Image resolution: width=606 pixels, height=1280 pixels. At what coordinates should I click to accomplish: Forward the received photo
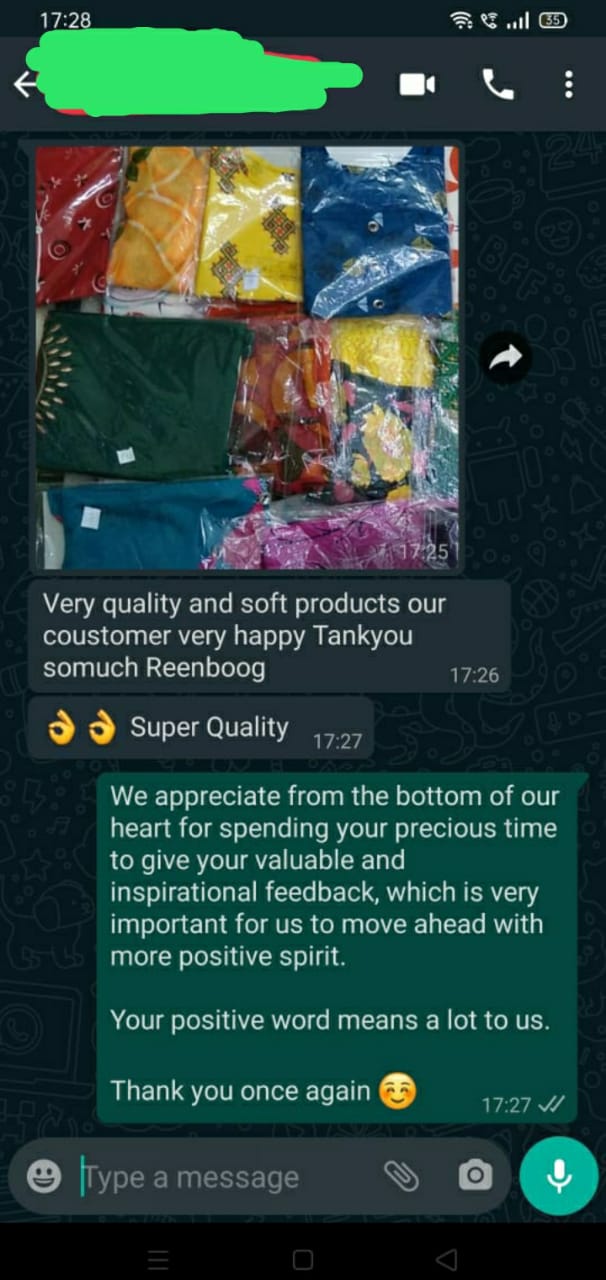pos(506,358)
